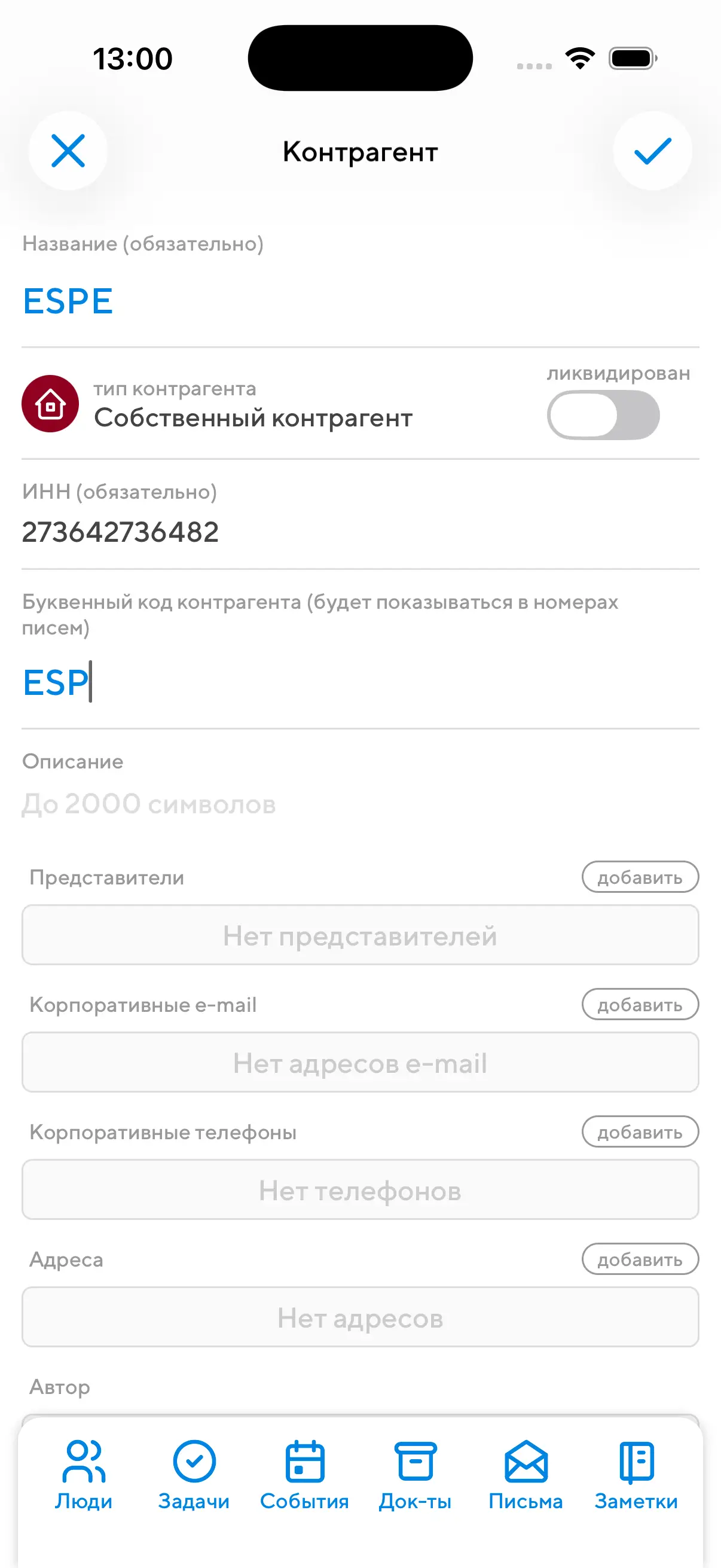Screen dimensions: 721x1568
Task: Toggle the ликвидирован switch
Action: click(603, 415)
